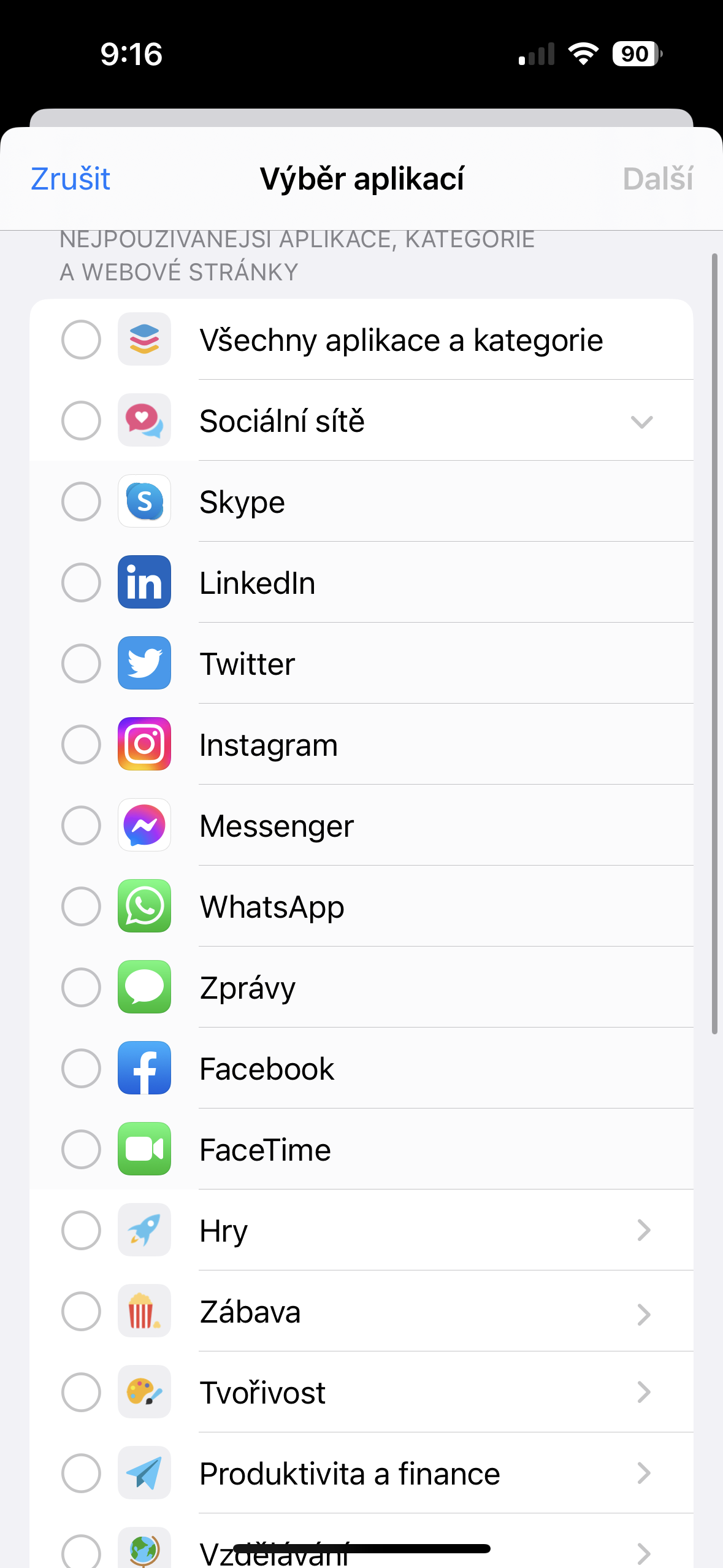Select the whole Tvořivost category

coord(81,1393)
